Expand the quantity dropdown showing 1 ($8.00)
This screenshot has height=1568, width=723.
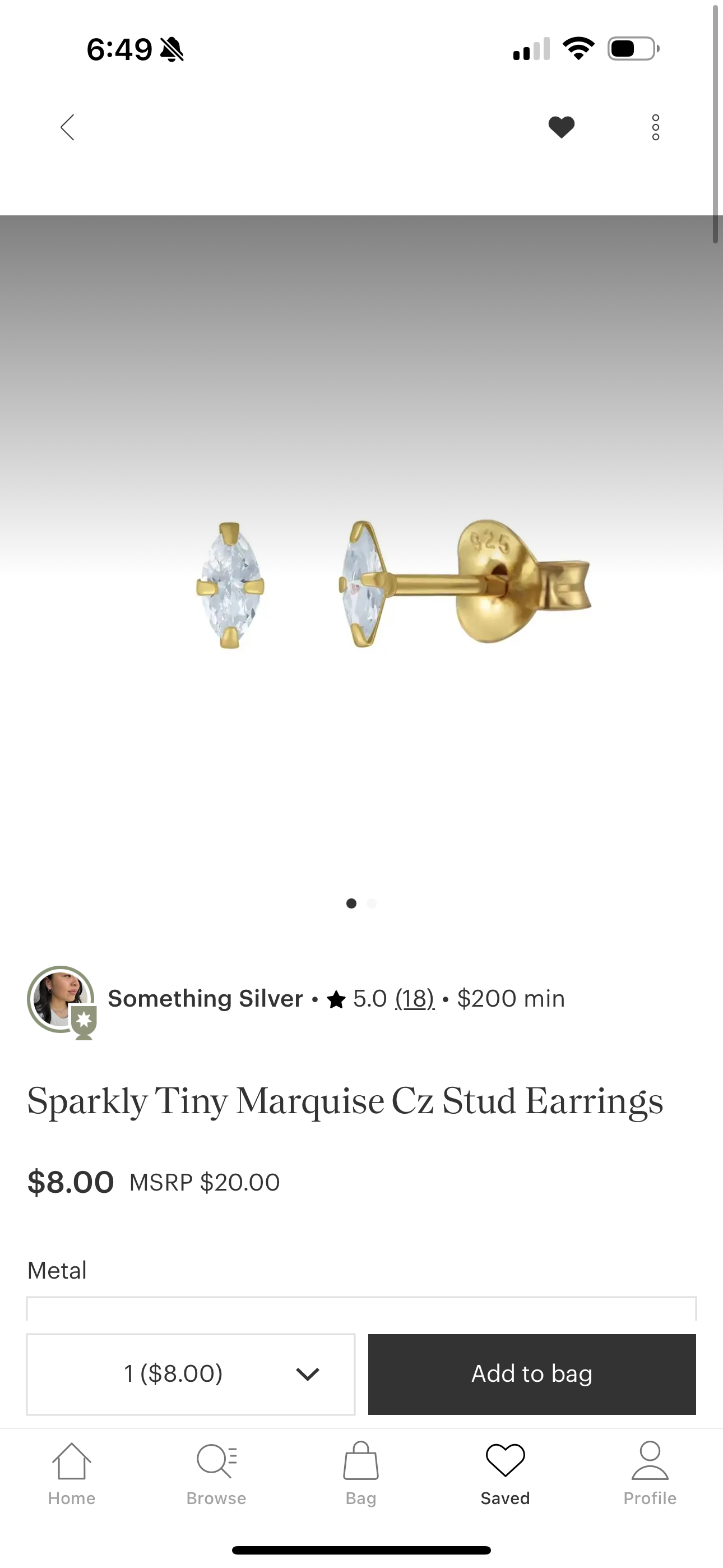pos(191,1374)
